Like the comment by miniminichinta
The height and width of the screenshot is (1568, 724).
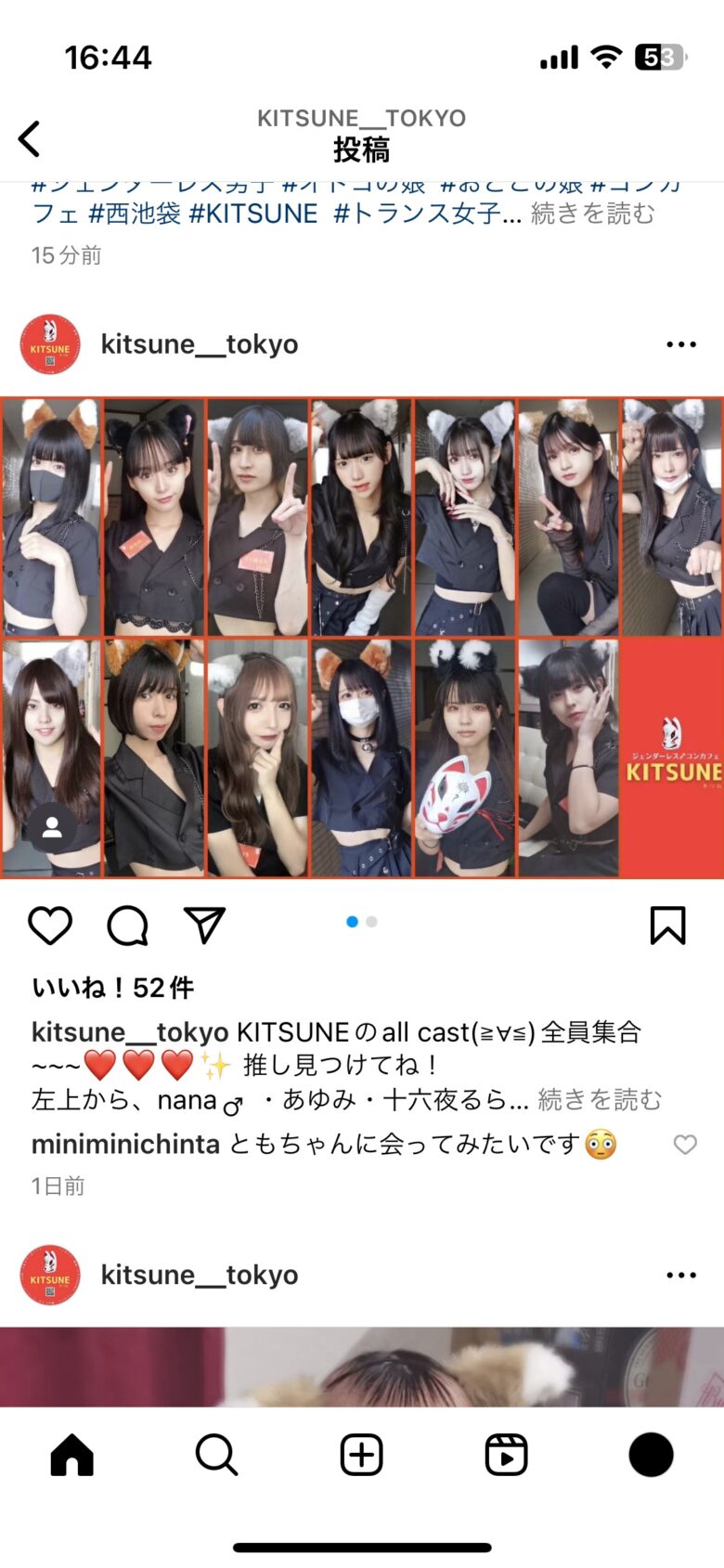[685, 1145]
